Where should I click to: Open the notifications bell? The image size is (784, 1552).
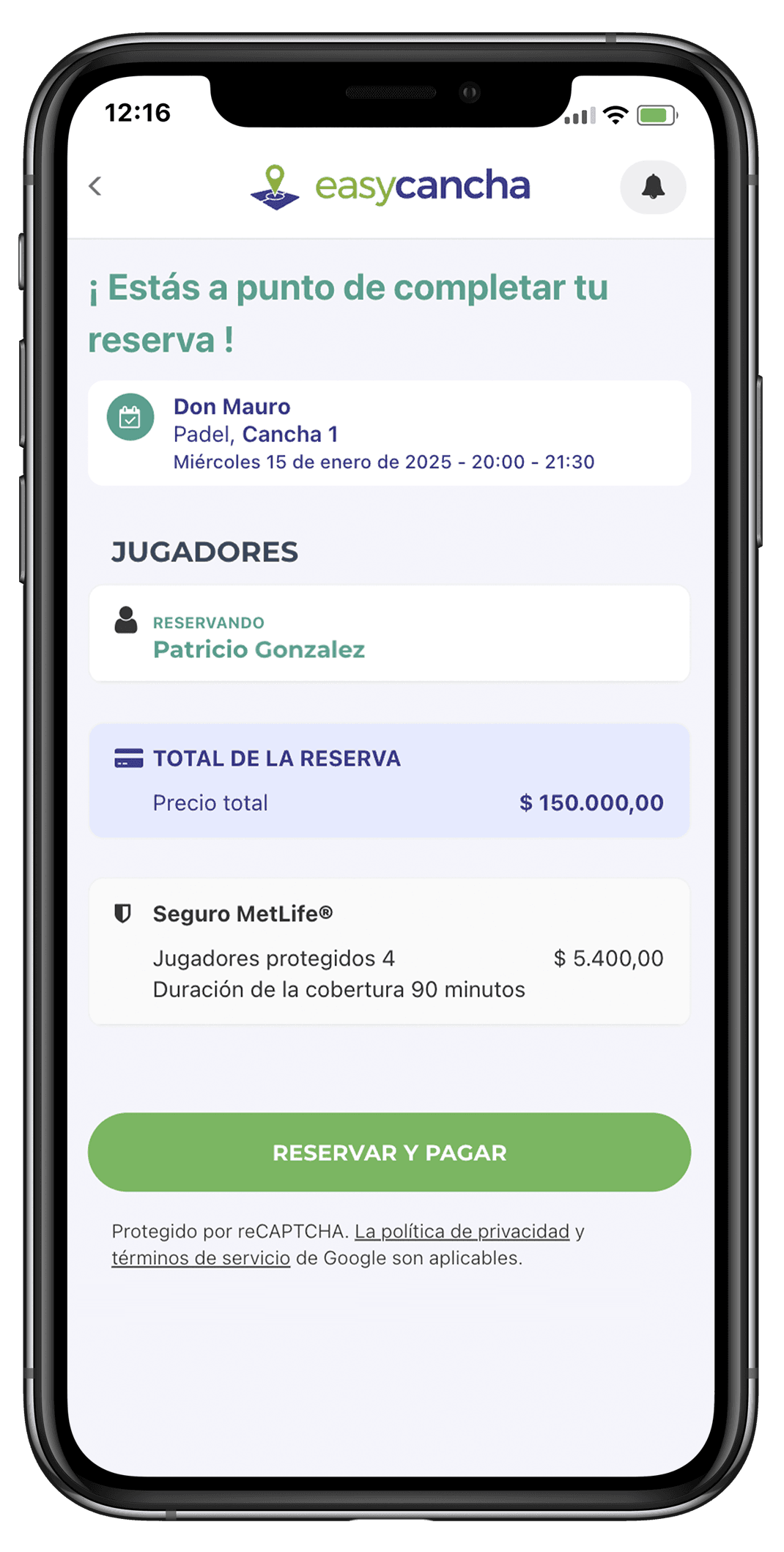click(x=653, y=187)
